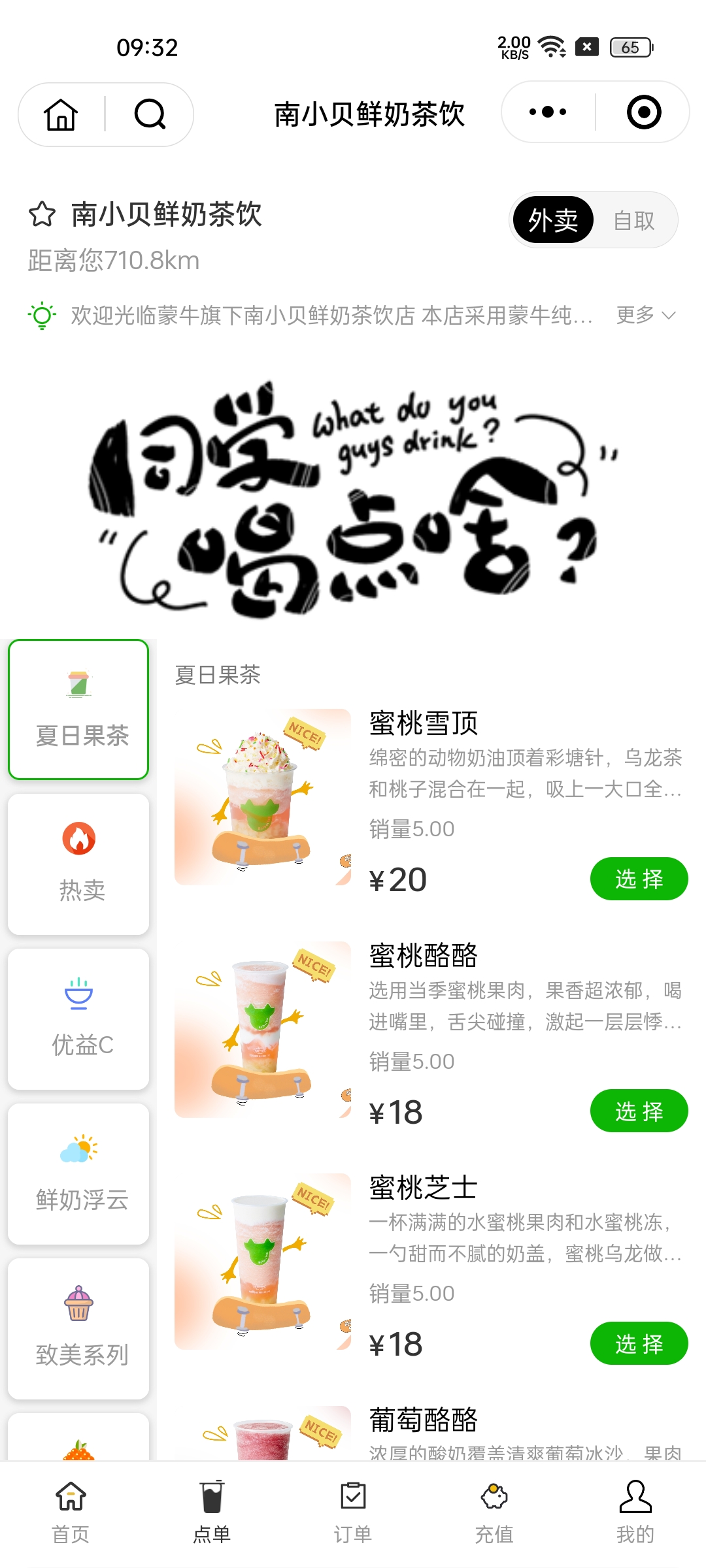Select the 鲜奶浮云 category
This screenshot has height=1568, width=706.
[x=78, y=1173]
